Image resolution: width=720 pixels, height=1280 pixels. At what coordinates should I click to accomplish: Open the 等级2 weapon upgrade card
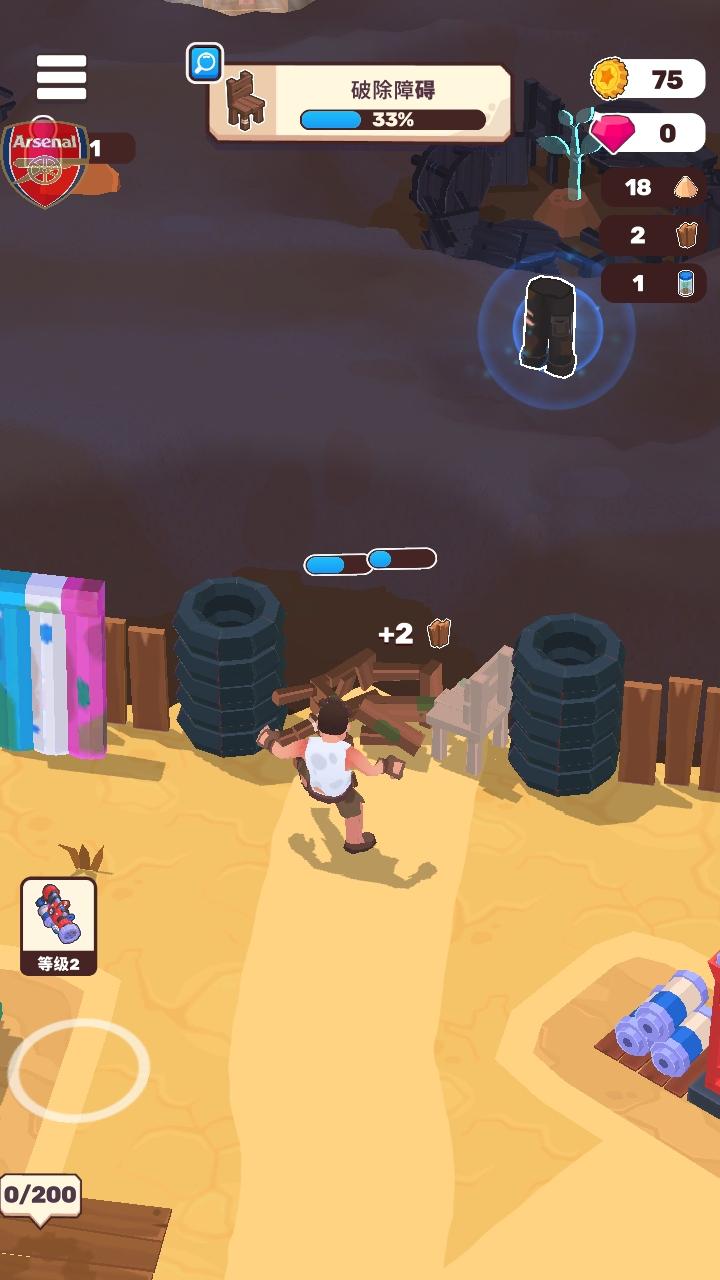tap(58, 926)
